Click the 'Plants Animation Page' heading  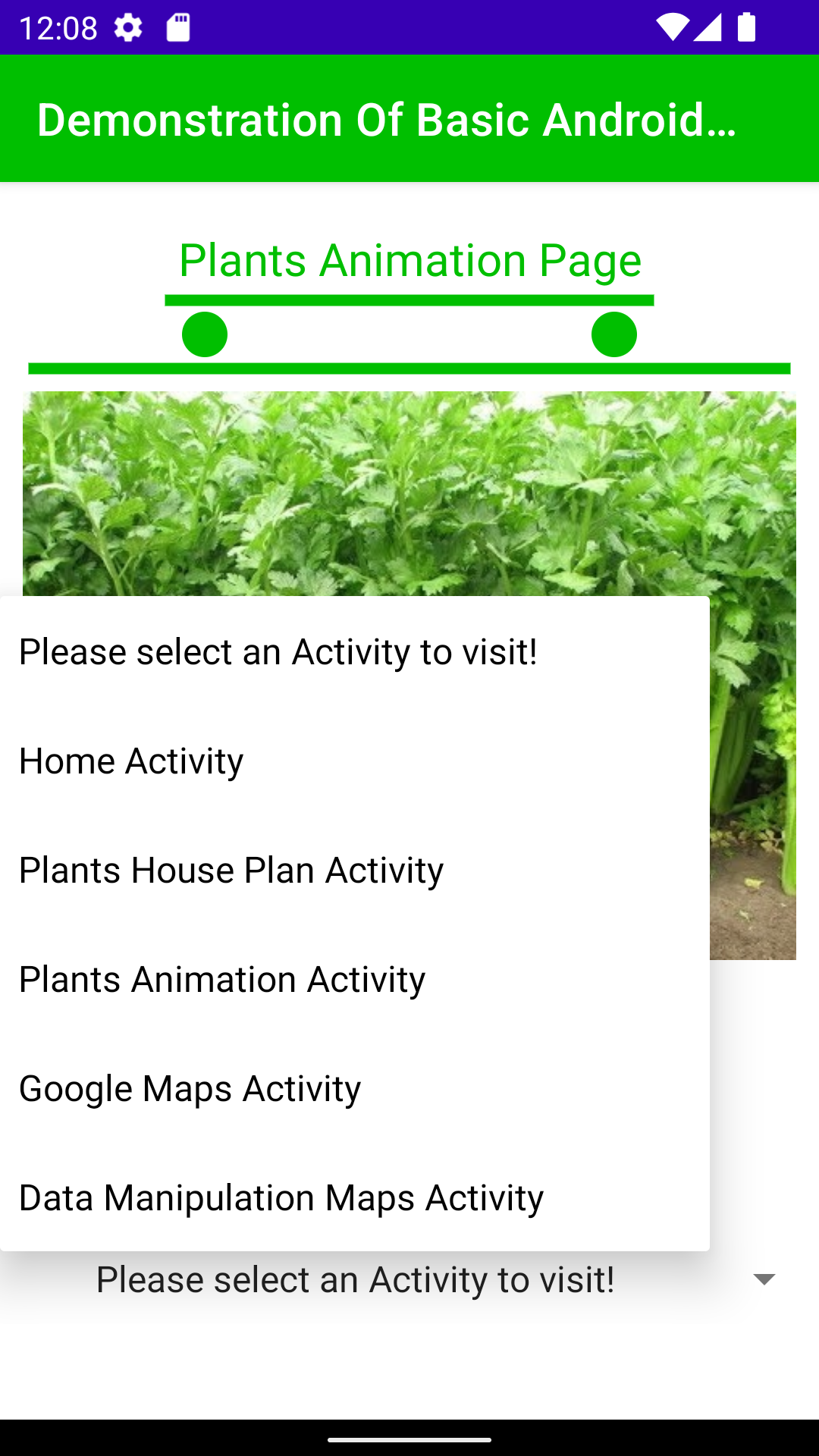pyautogui.click(x=409, y=260)
